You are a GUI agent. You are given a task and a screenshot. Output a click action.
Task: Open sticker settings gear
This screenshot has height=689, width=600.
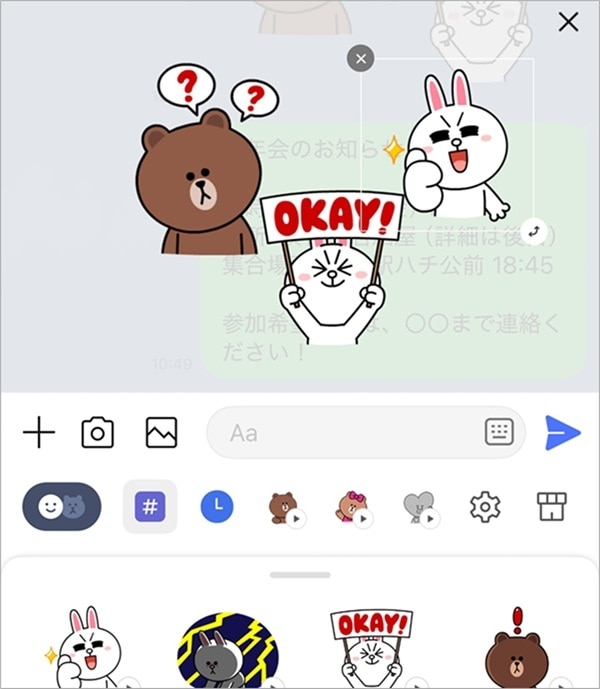(x=485, y=507)
